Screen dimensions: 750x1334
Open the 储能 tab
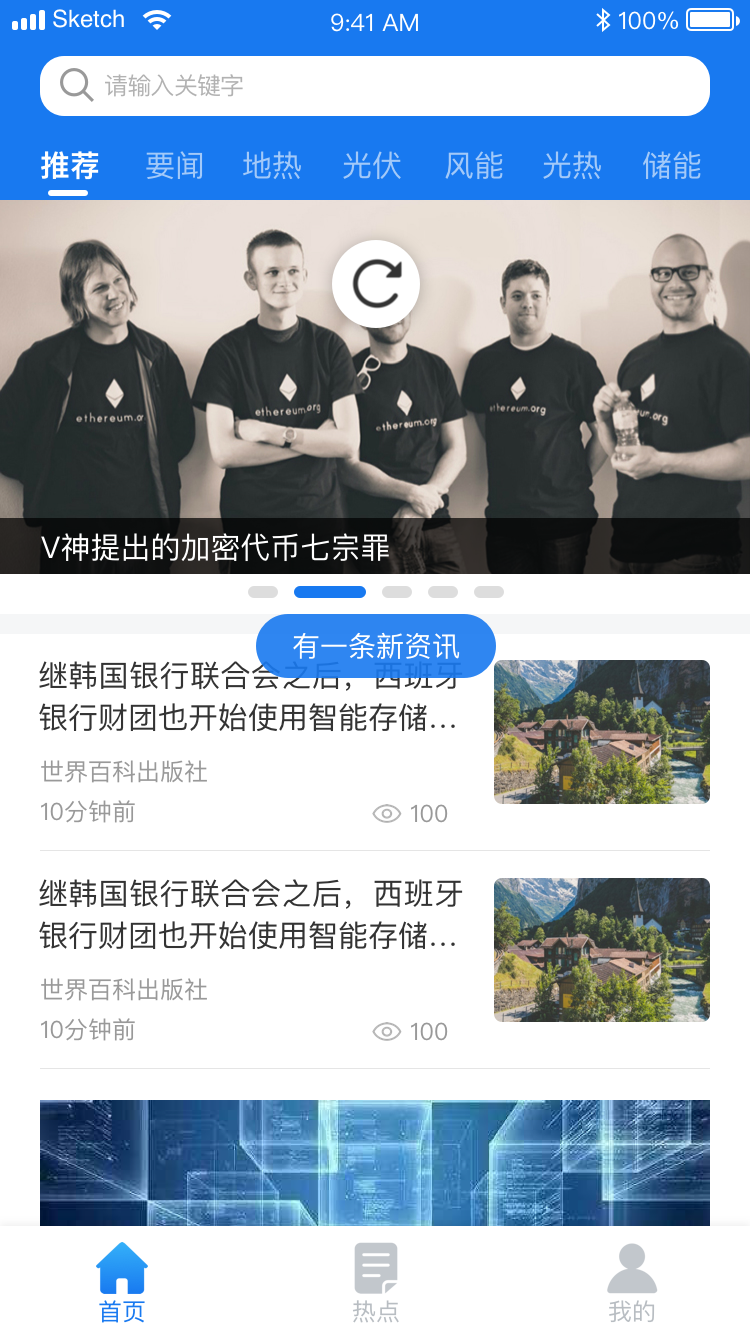click(671, 165)
